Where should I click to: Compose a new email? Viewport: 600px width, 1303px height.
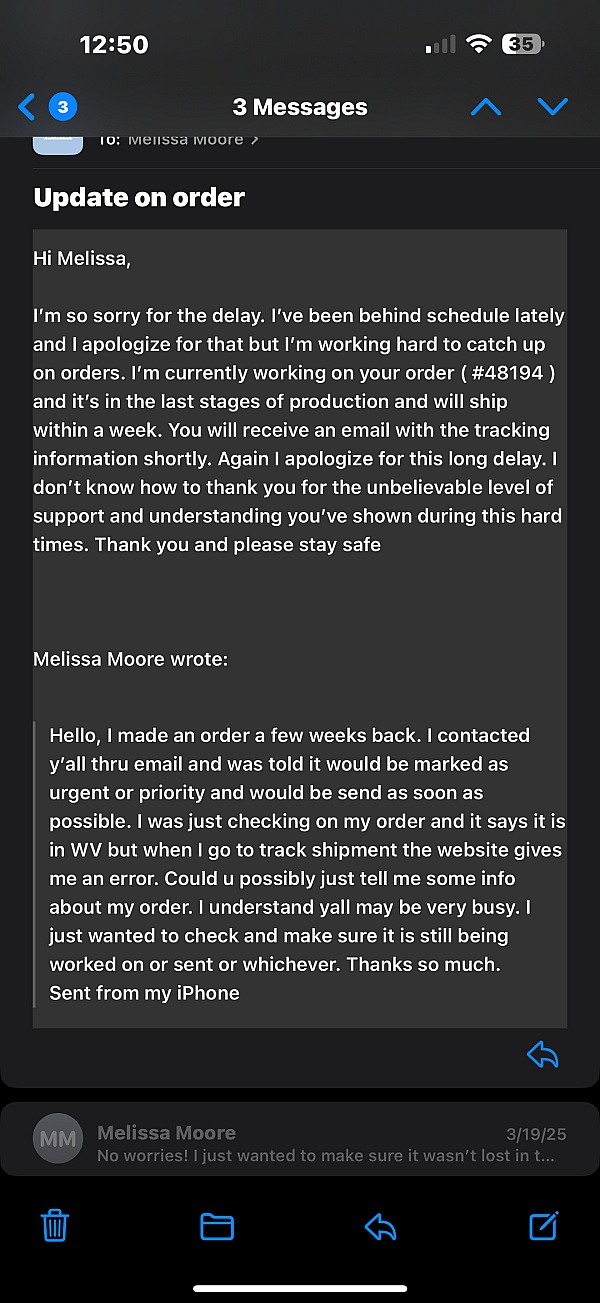coord(543,1225)
